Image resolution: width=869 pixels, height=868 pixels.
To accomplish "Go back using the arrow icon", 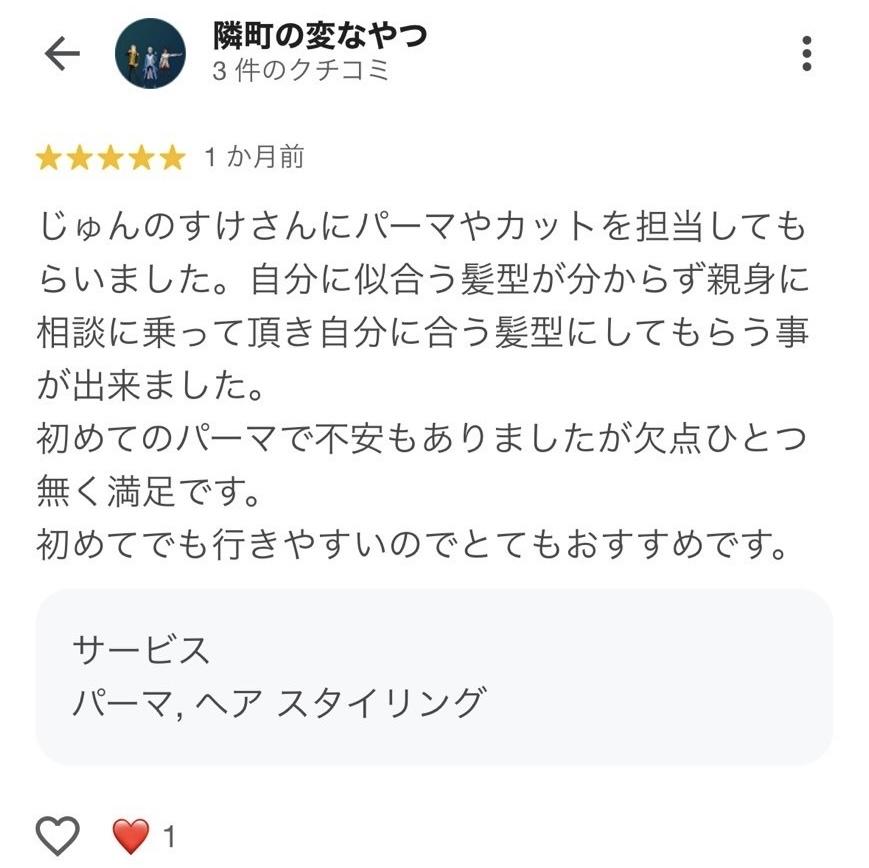I will 62,54.
